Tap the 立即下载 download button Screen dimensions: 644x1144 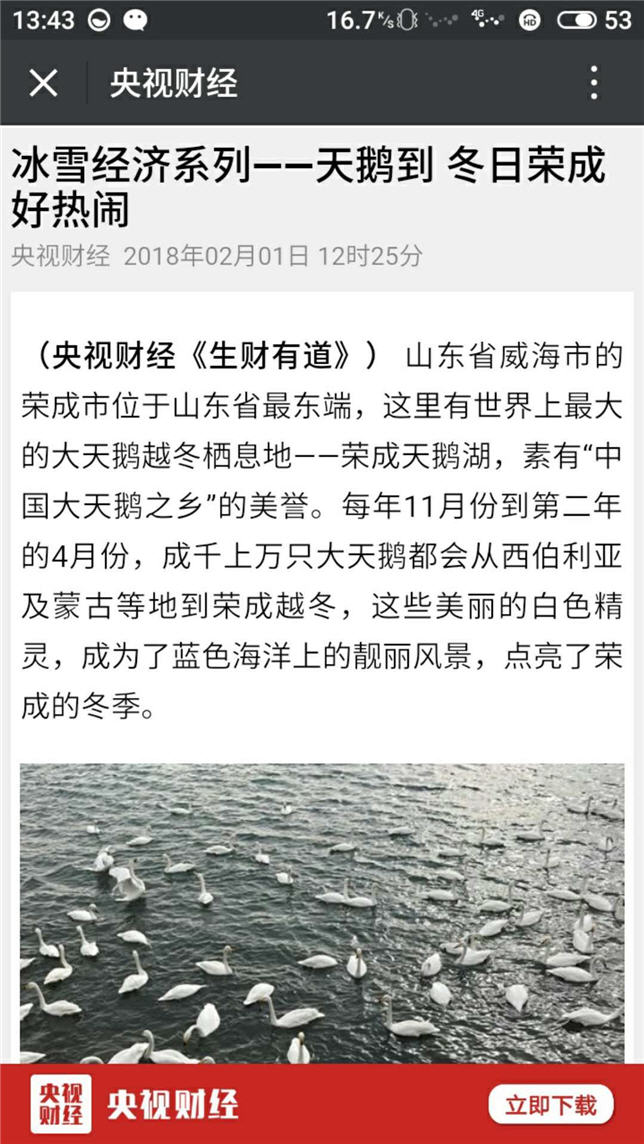(550, 1104)
